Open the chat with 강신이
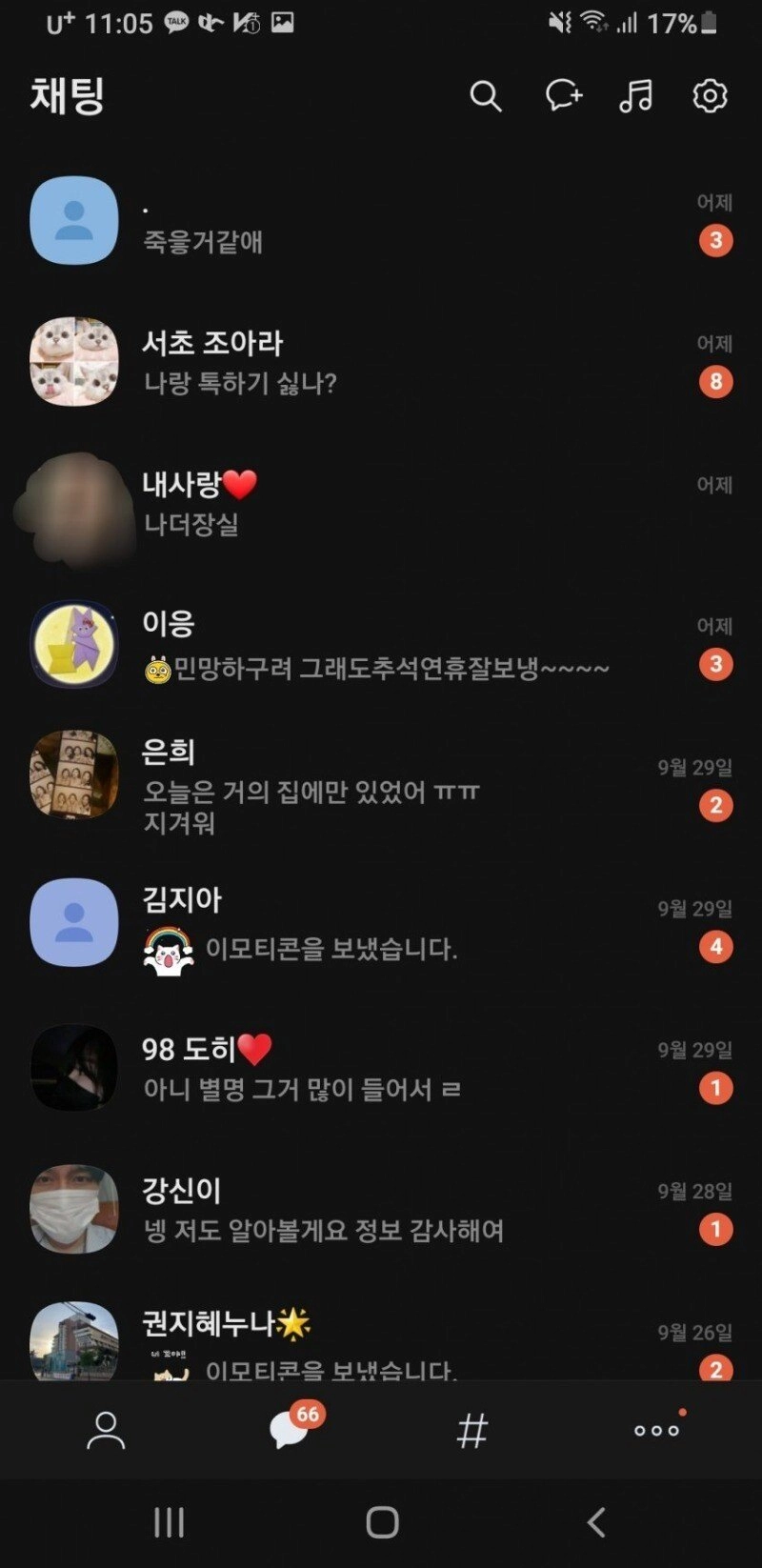 (x=381, y=1208)
